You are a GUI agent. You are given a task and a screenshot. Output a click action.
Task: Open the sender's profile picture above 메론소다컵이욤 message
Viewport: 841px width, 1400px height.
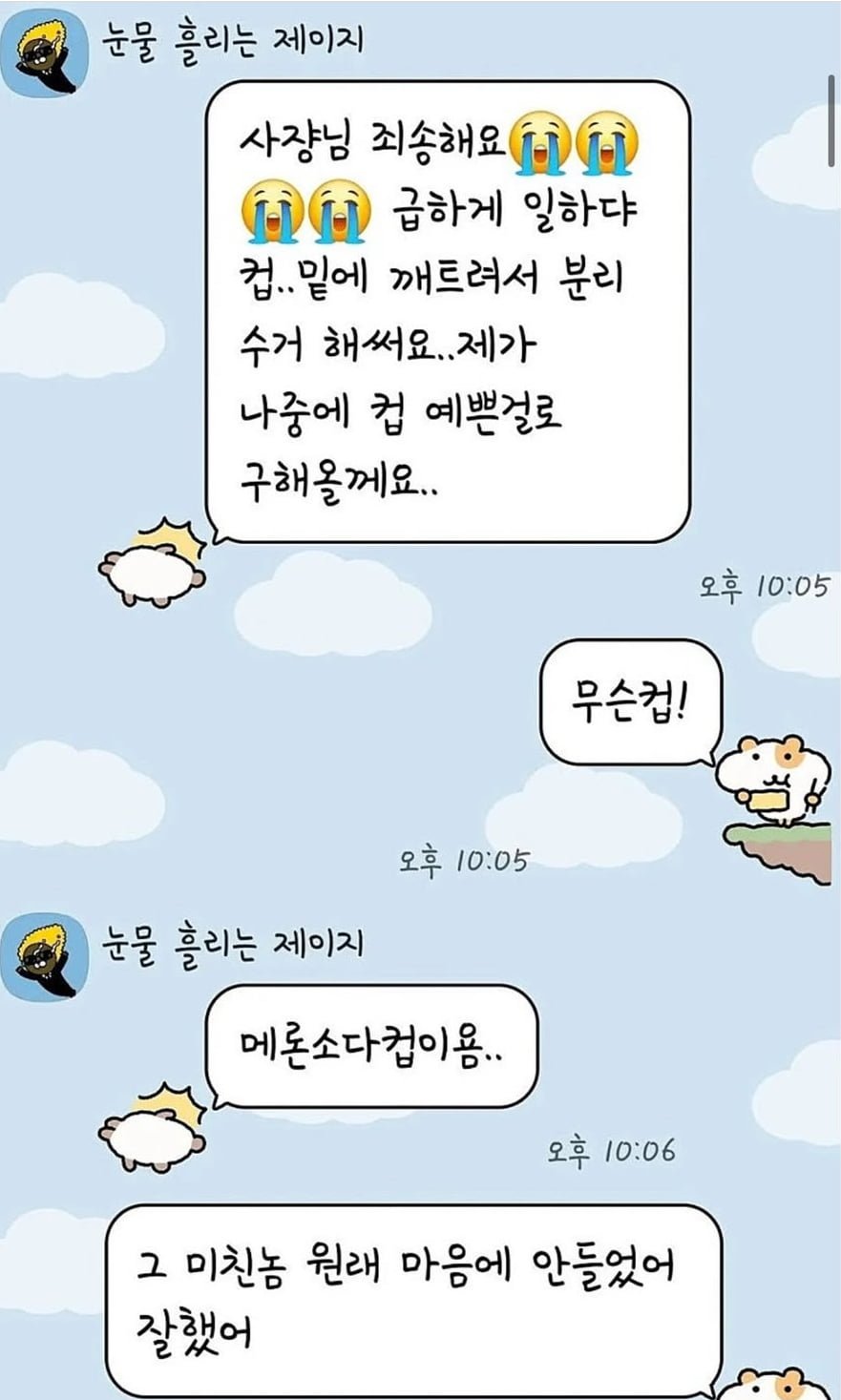point(46,959)
